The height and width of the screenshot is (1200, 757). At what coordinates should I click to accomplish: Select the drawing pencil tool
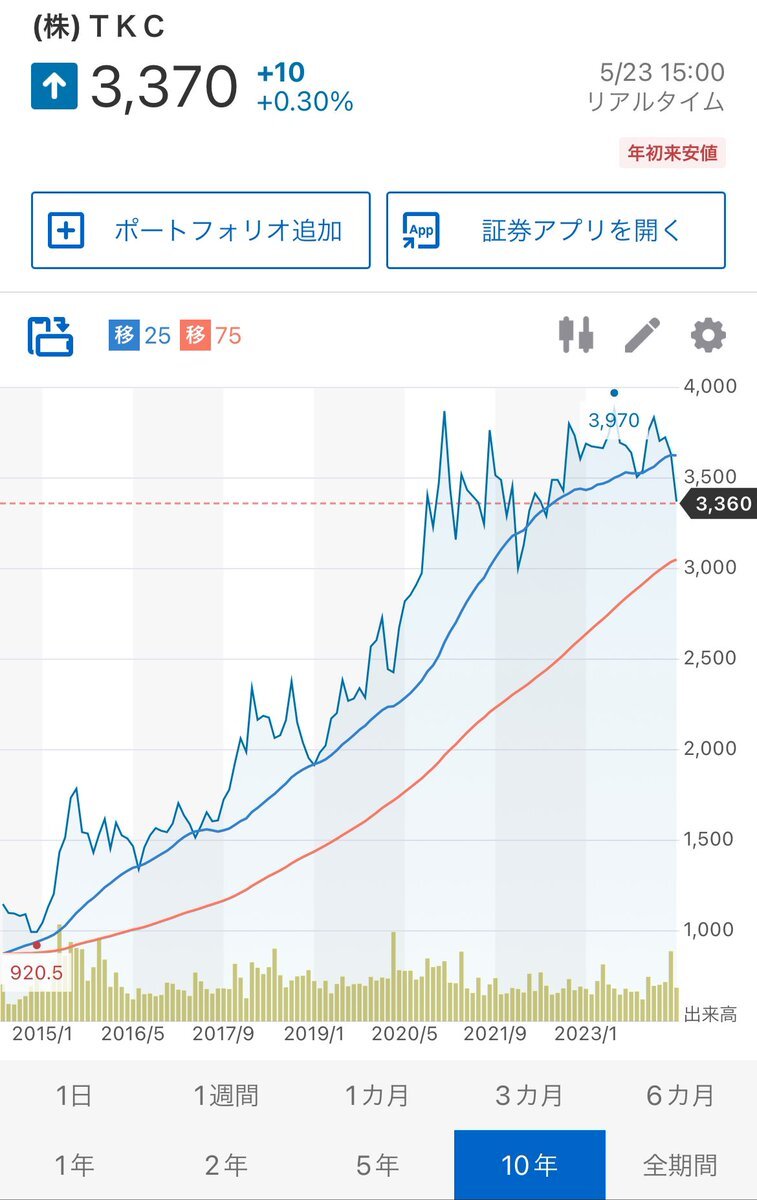click(644, 333)
